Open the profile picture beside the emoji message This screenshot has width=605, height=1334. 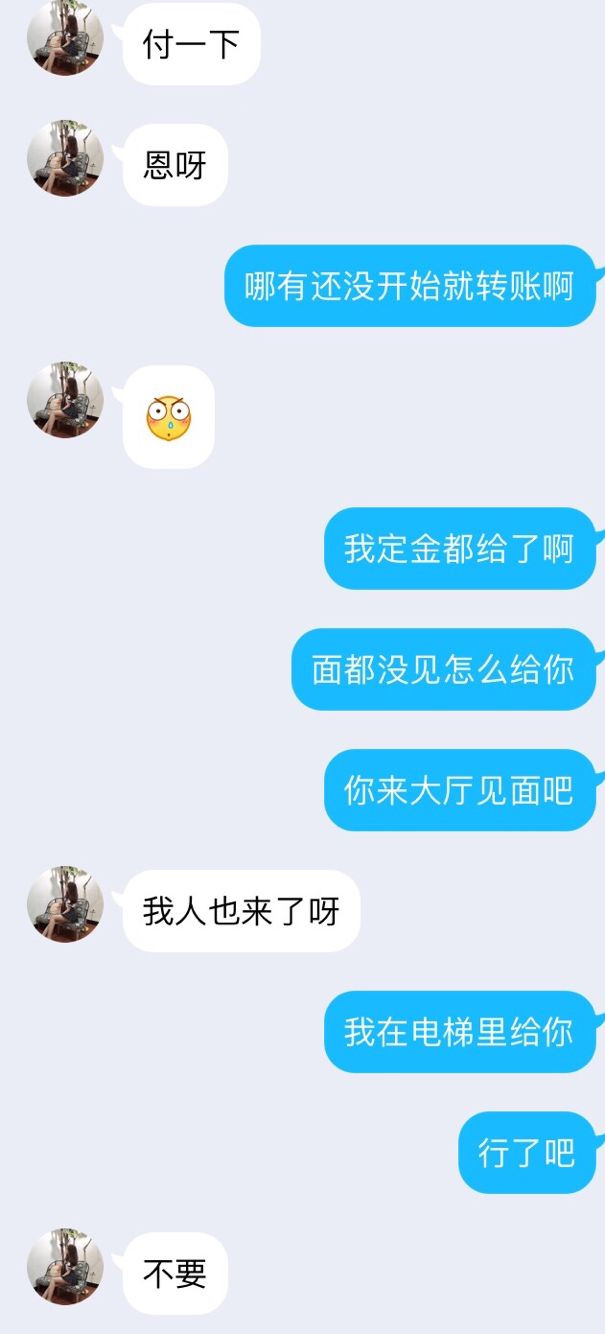pyautogui.click(x=65, y=400)
